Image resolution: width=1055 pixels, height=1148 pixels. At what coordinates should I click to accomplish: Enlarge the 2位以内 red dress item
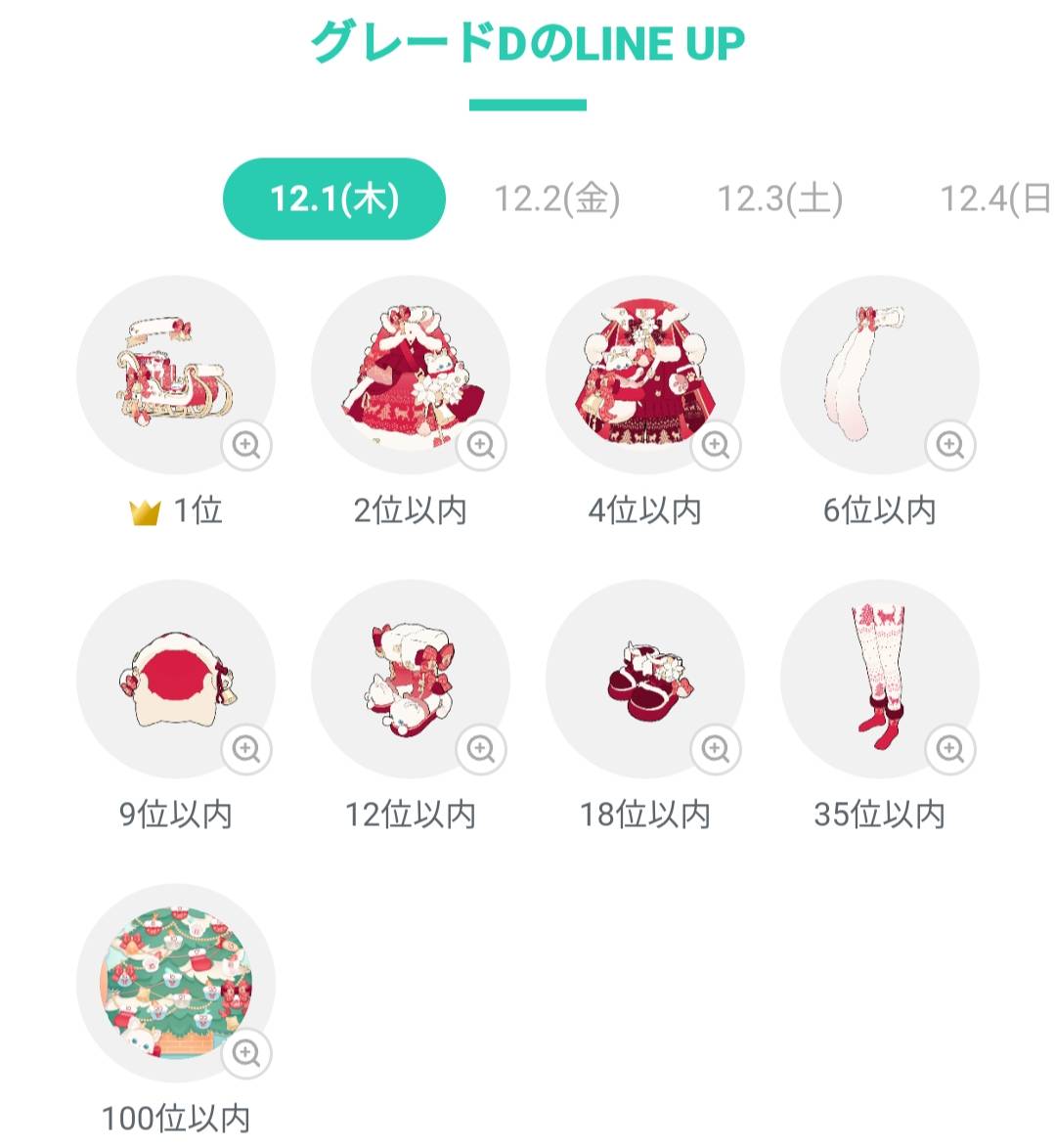click(x=481, y=446)
